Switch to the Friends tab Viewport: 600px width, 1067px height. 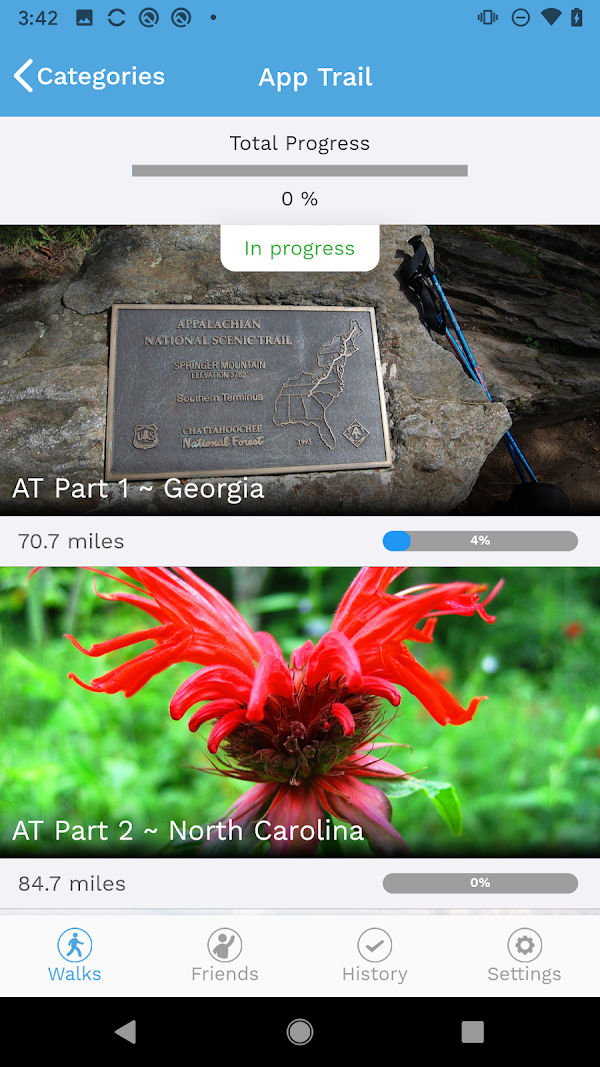coord(225,955)
